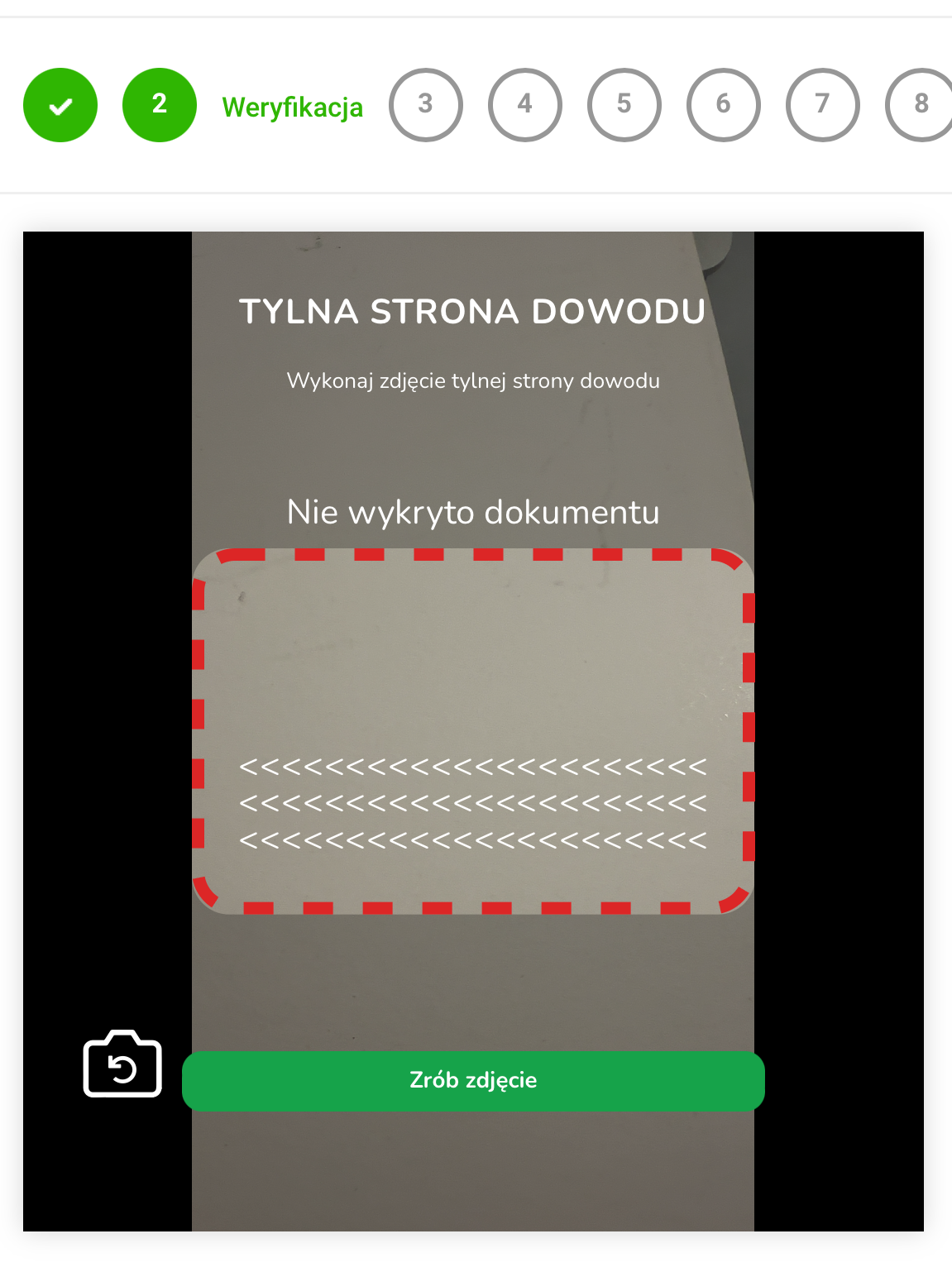This screenshot has width=952, height=1272.
Task: Select step 2 Weryfikacja
Action: pos(160,105)
